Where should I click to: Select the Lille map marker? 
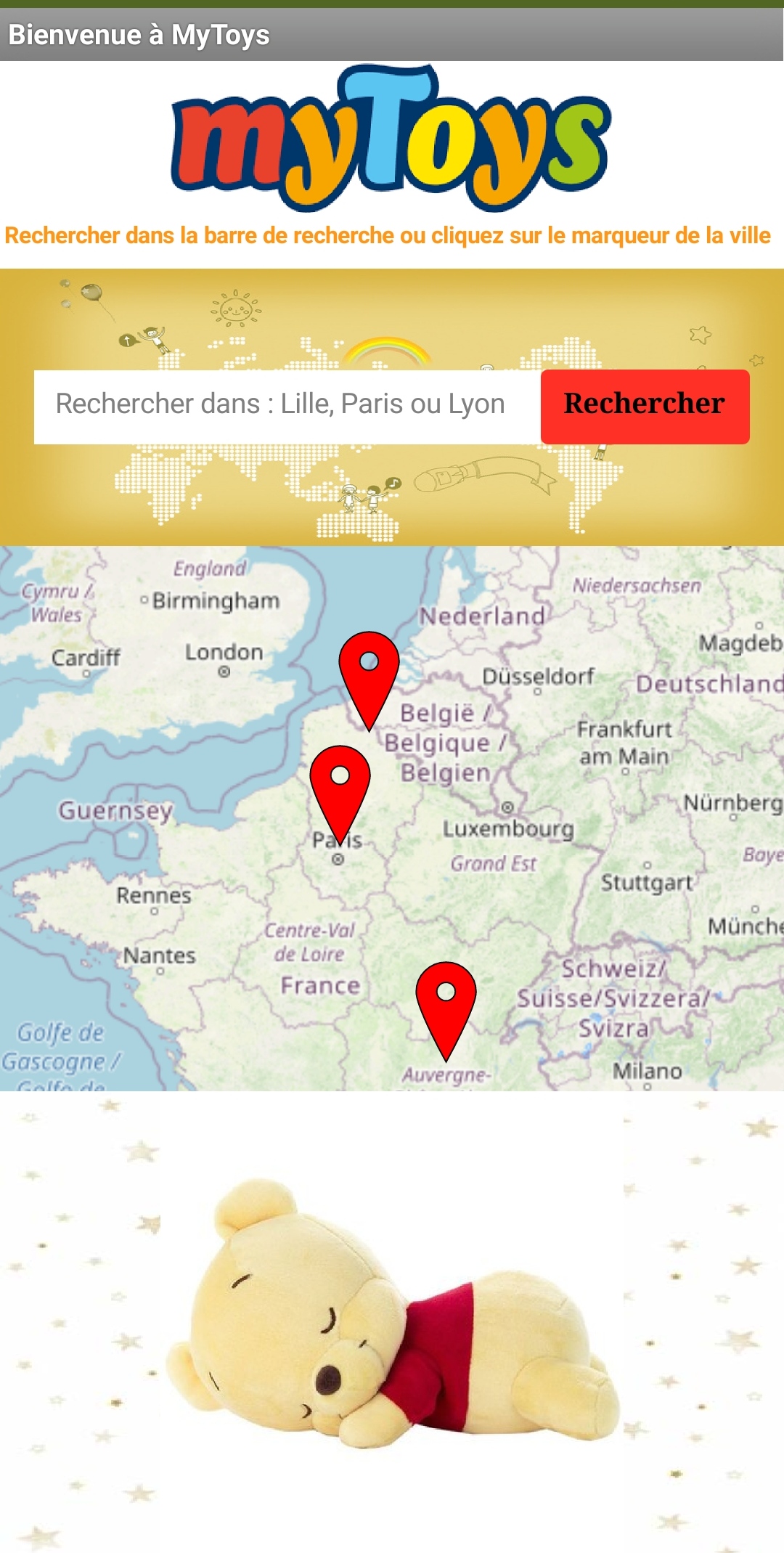point(369,672)
